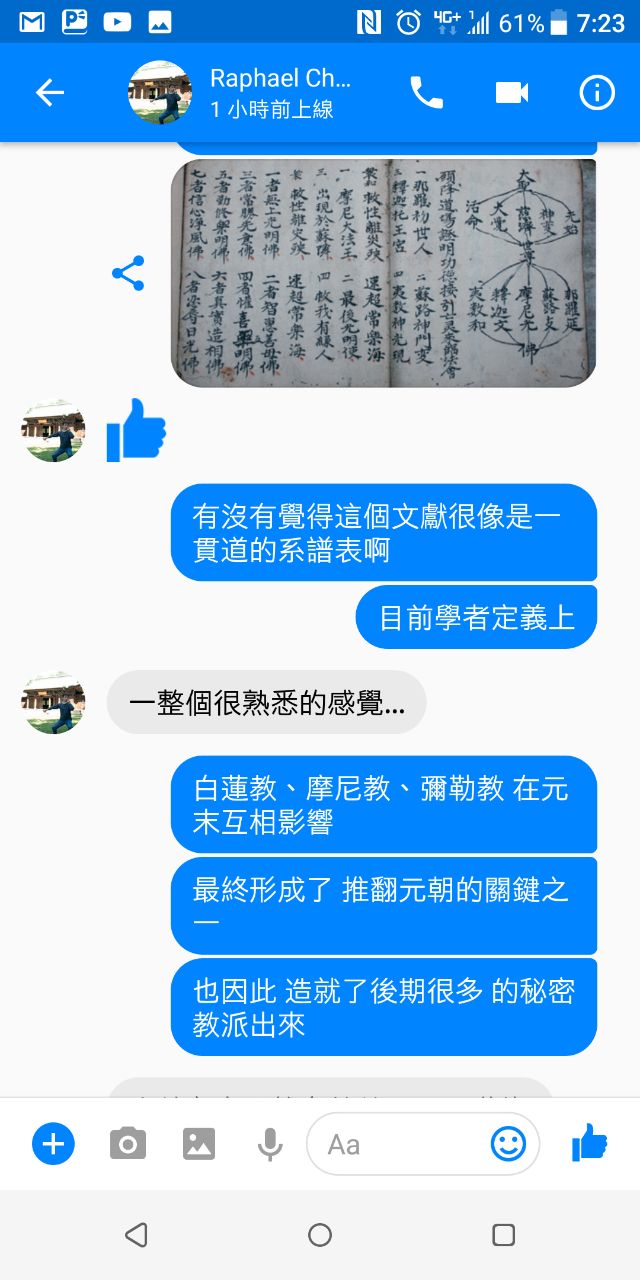
Task: Go back from Raphael's chat
Action: 49,93
